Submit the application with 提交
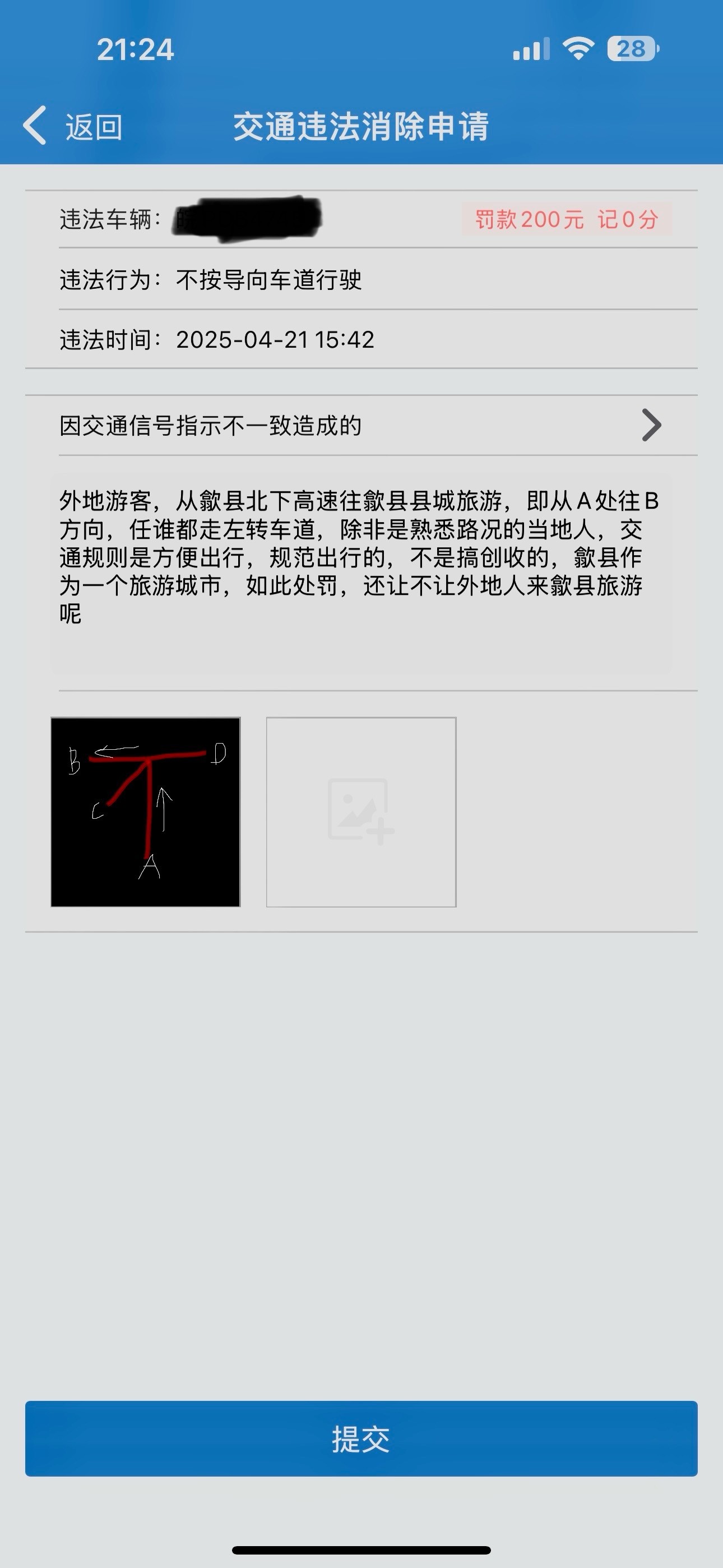The height and width of the screenshot is (1568, 723). (361, 1439)
